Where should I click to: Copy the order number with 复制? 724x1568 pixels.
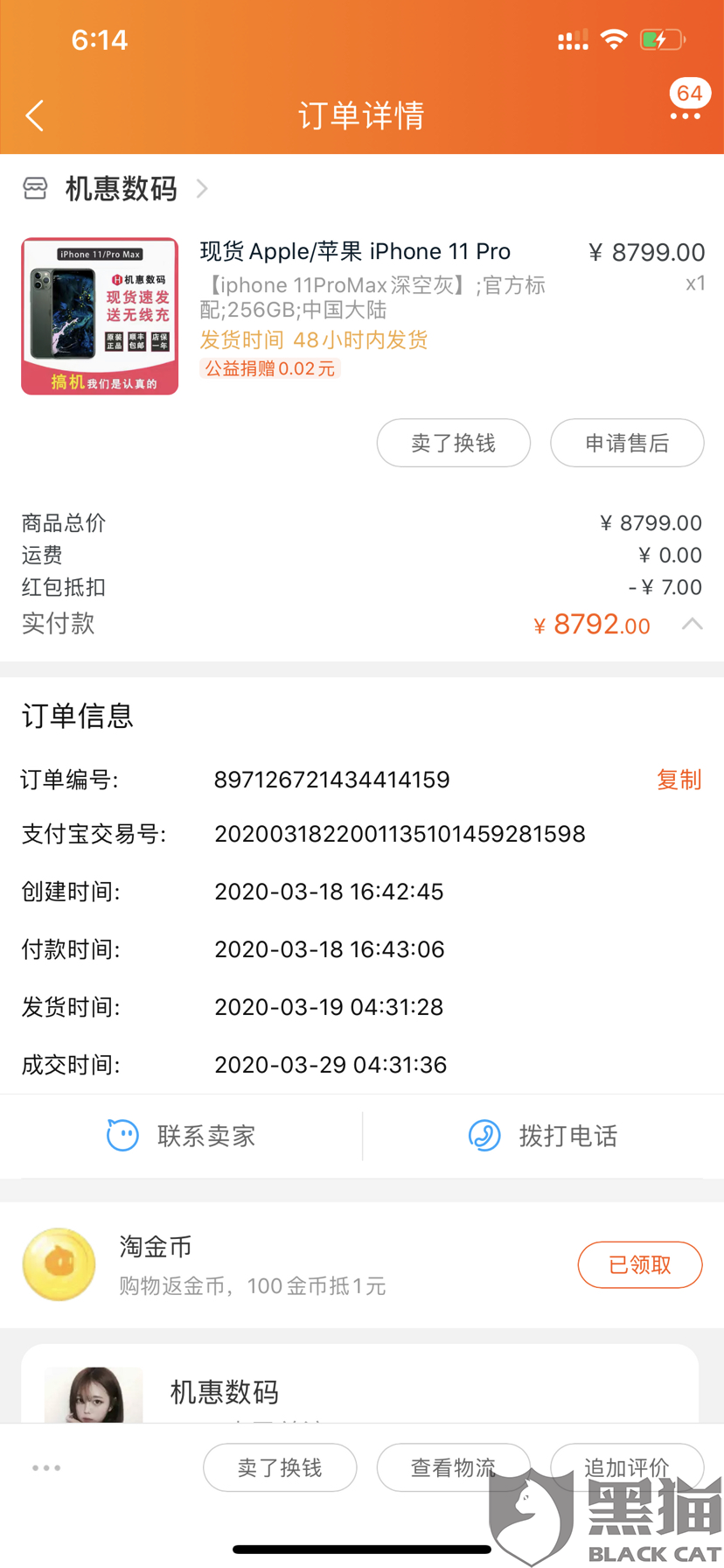tap(679, 780)
